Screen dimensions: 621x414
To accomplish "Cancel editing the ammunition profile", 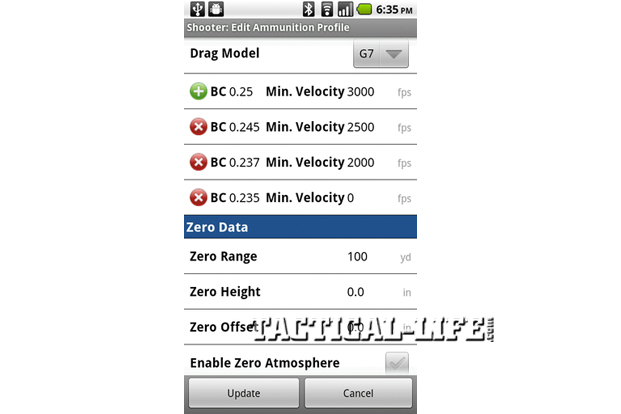I will [358, 393].
